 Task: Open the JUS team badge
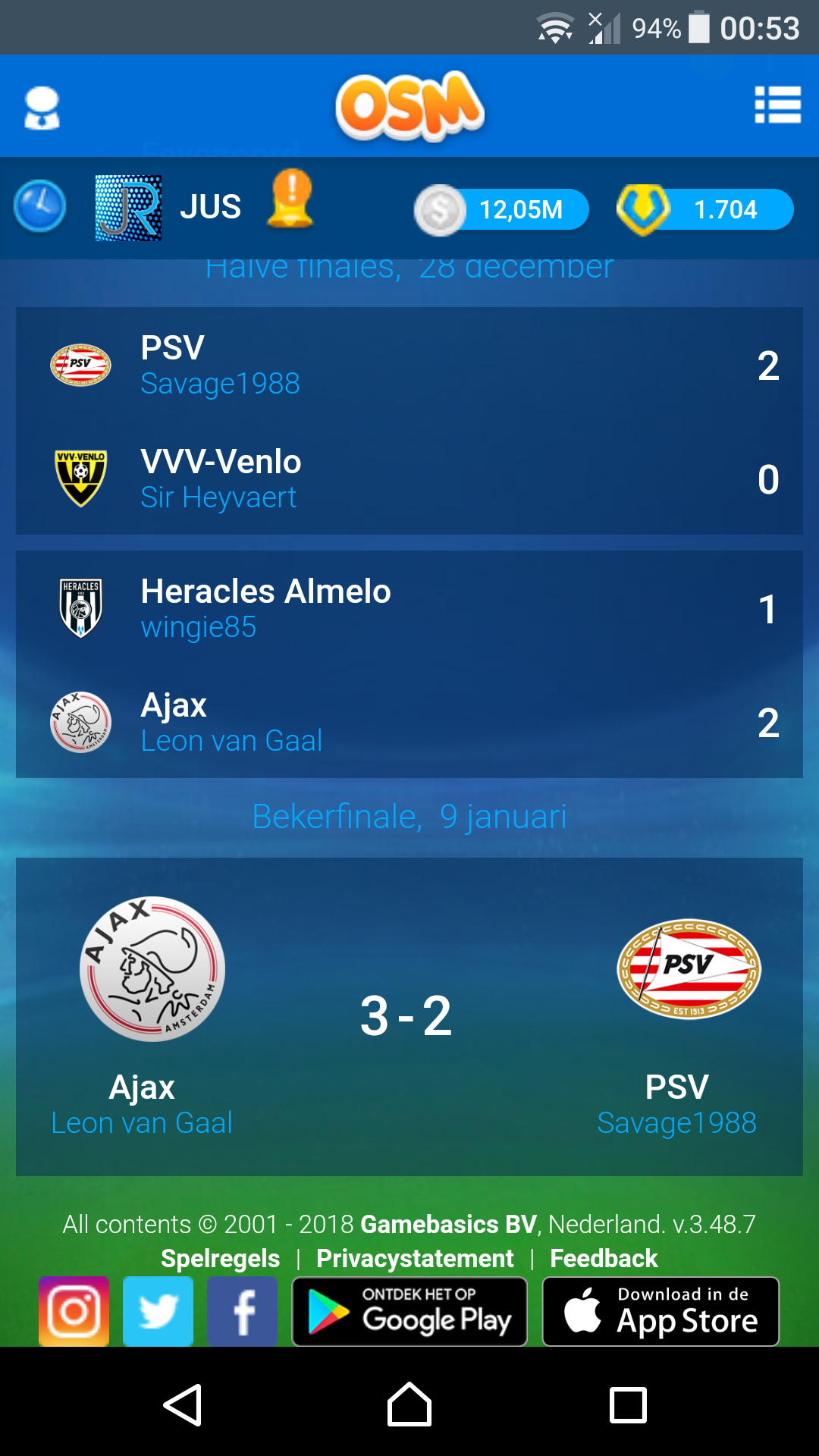(128, 208)
